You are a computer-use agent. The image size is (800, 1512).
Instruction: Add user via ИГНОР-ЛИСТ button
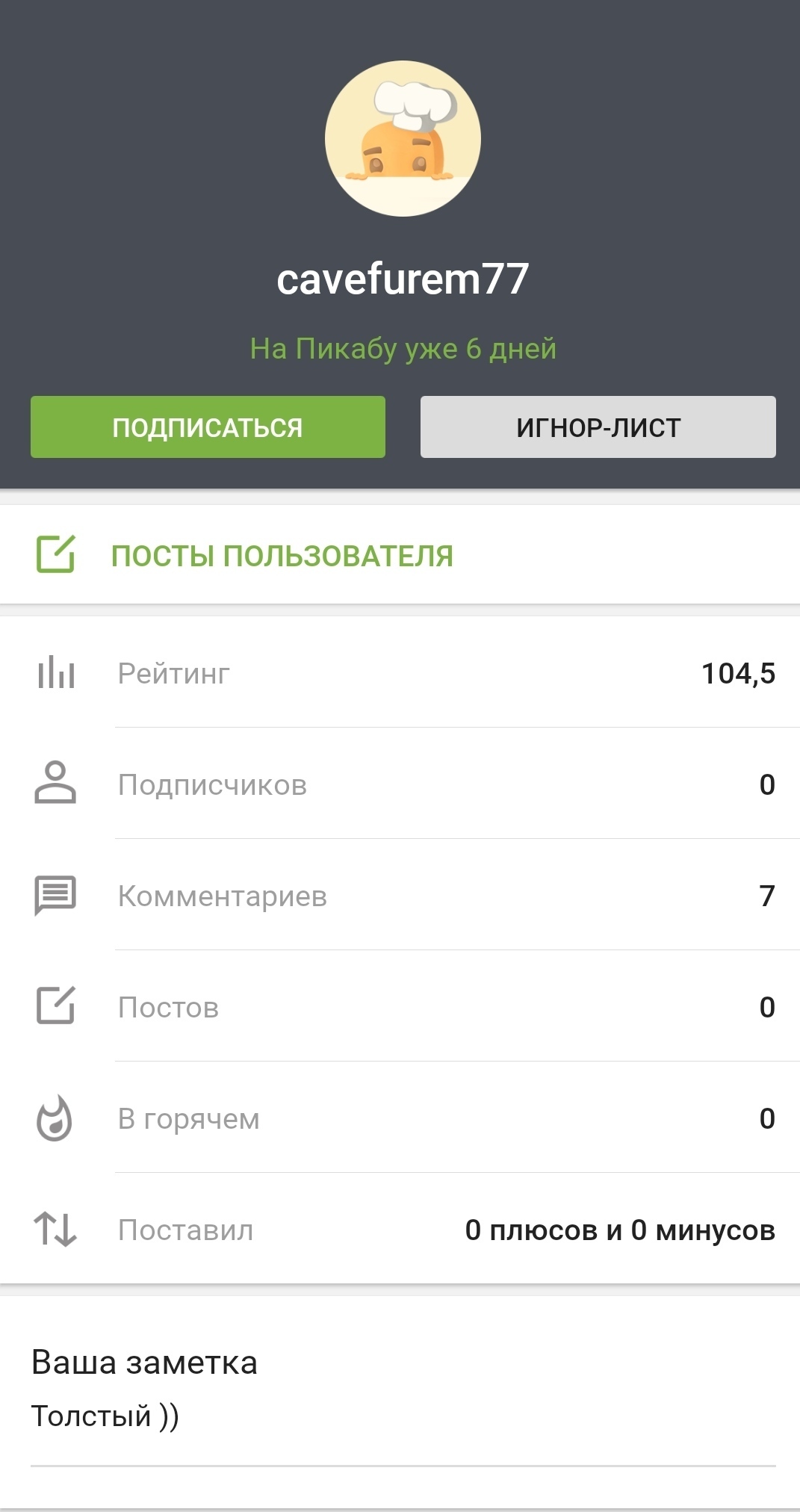point(598,427)
